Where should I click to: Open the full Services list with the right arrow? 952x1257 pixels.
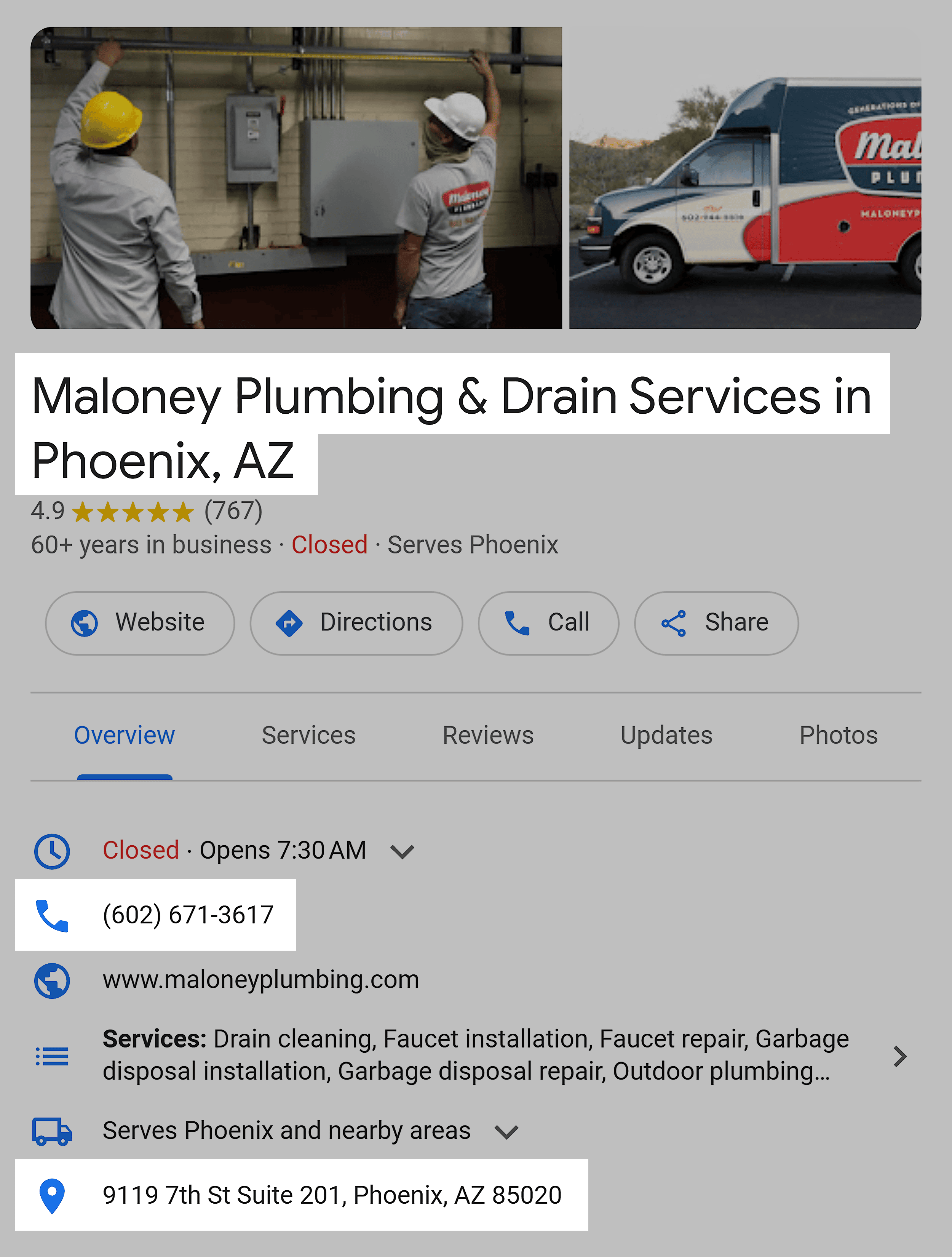(x=900, y=1056)
